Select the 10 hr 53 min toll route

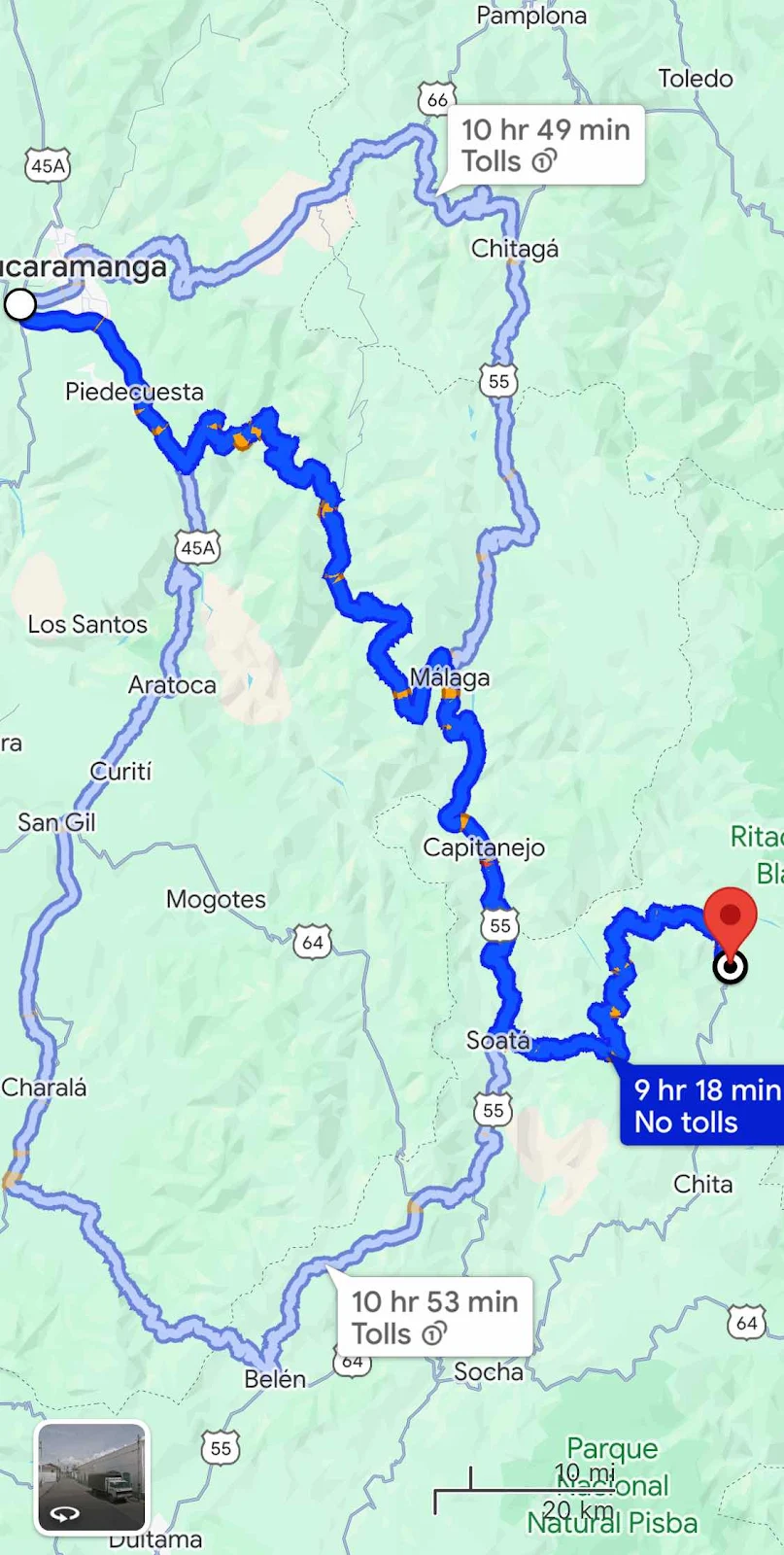[434, 1317]
